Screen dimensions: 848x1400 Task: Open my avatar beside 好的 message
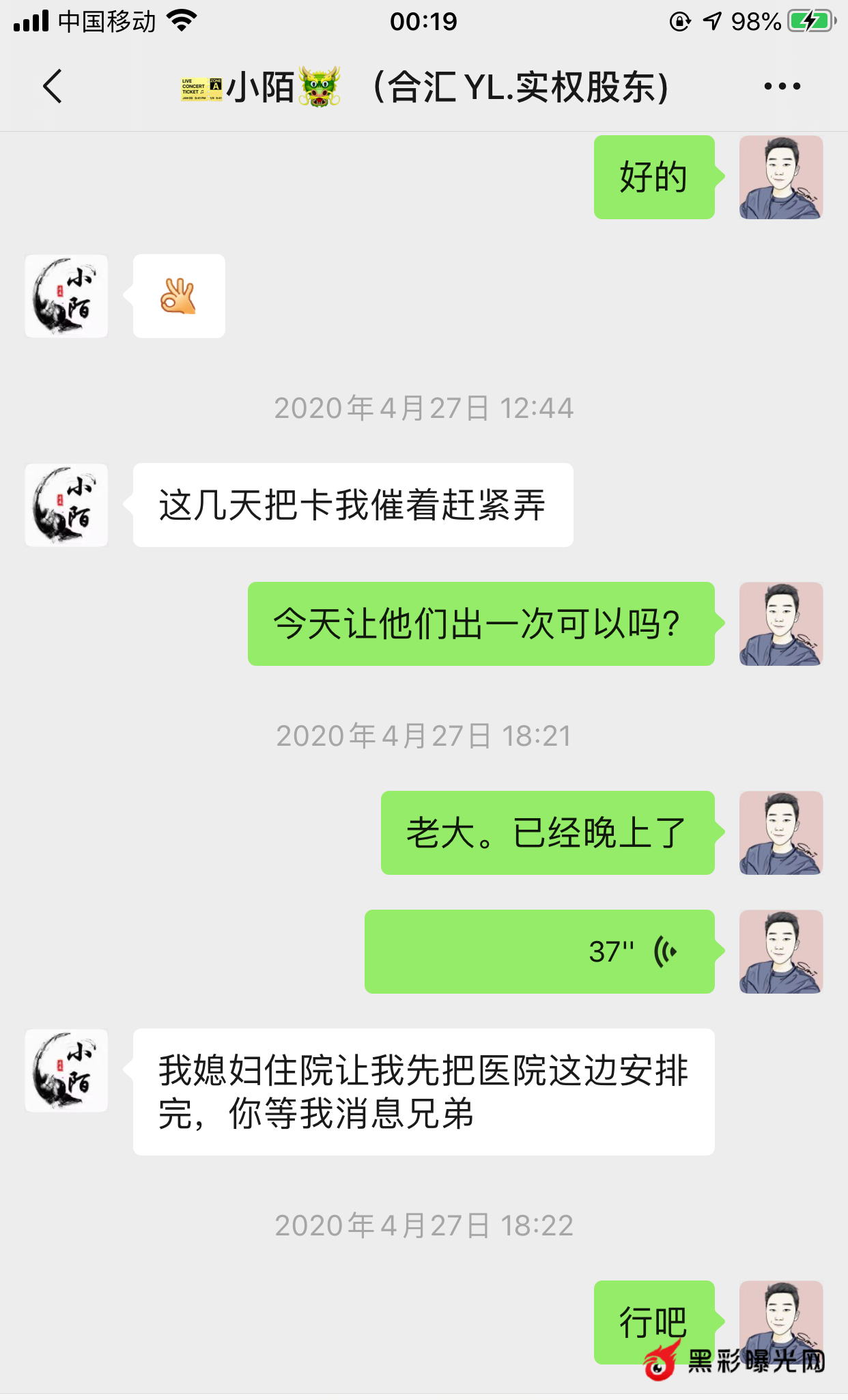tap(780, 178)
